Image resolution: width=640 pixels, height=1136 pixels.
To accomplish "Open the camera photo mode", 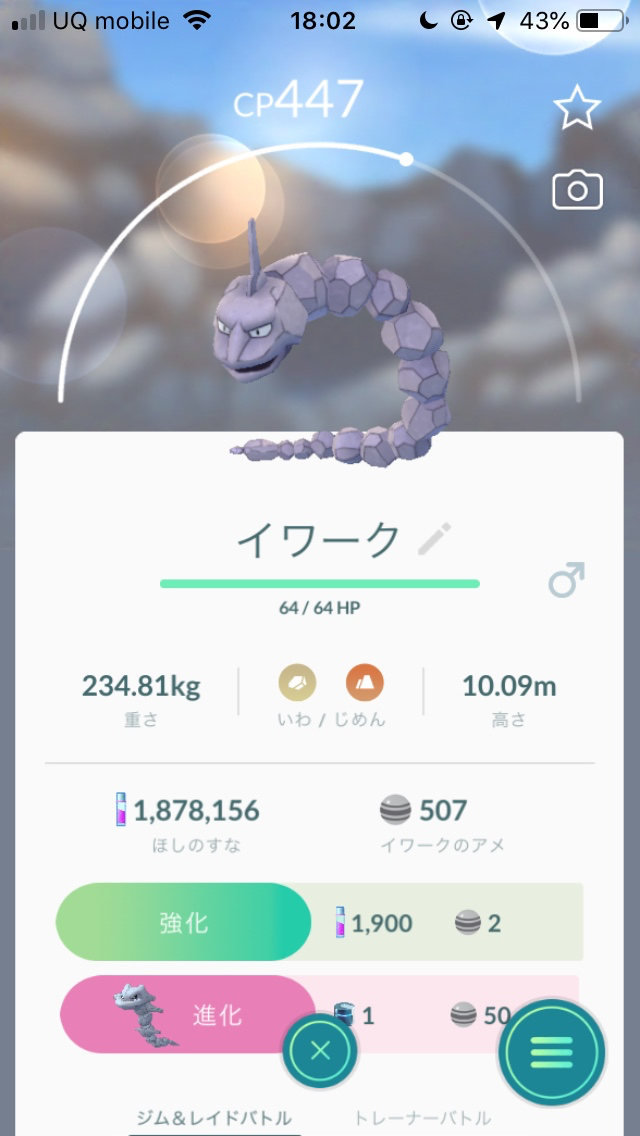I will point(577,190).
